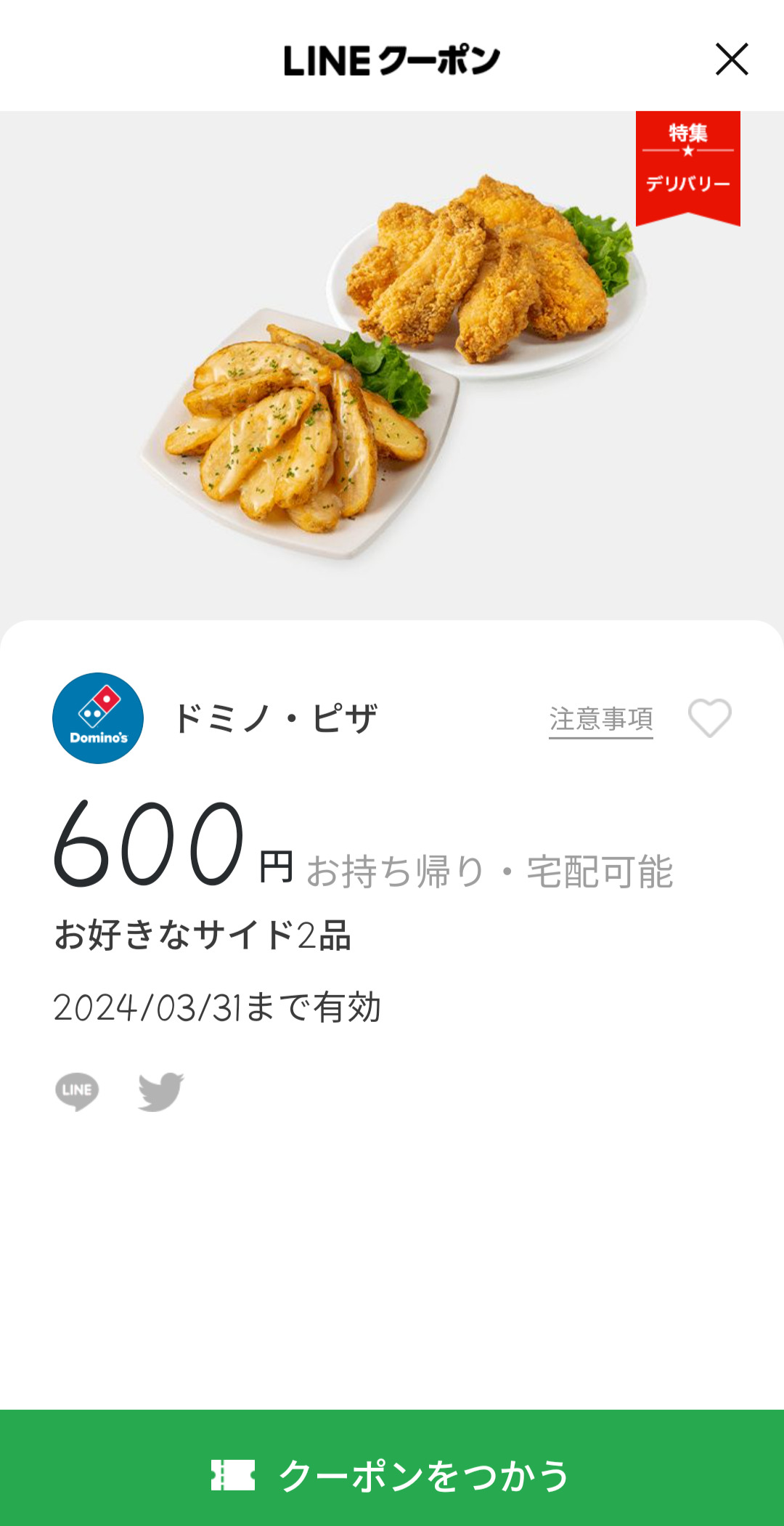Open the Domino's Pizza store logo
Image resolution: width=784 pixels, height=1526 pixels.
pos(98,718)
